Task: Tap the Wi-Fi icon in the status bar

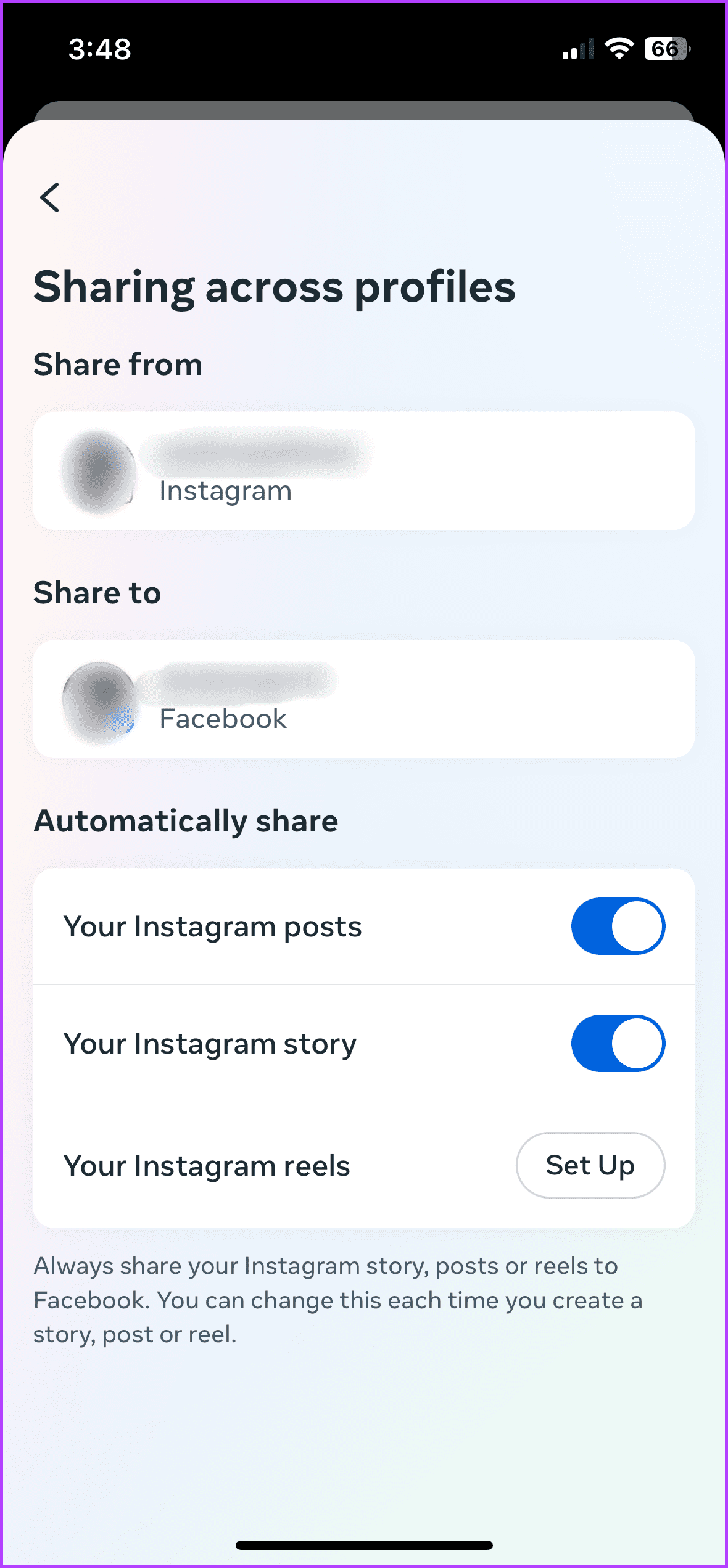Action: (619, 49)
